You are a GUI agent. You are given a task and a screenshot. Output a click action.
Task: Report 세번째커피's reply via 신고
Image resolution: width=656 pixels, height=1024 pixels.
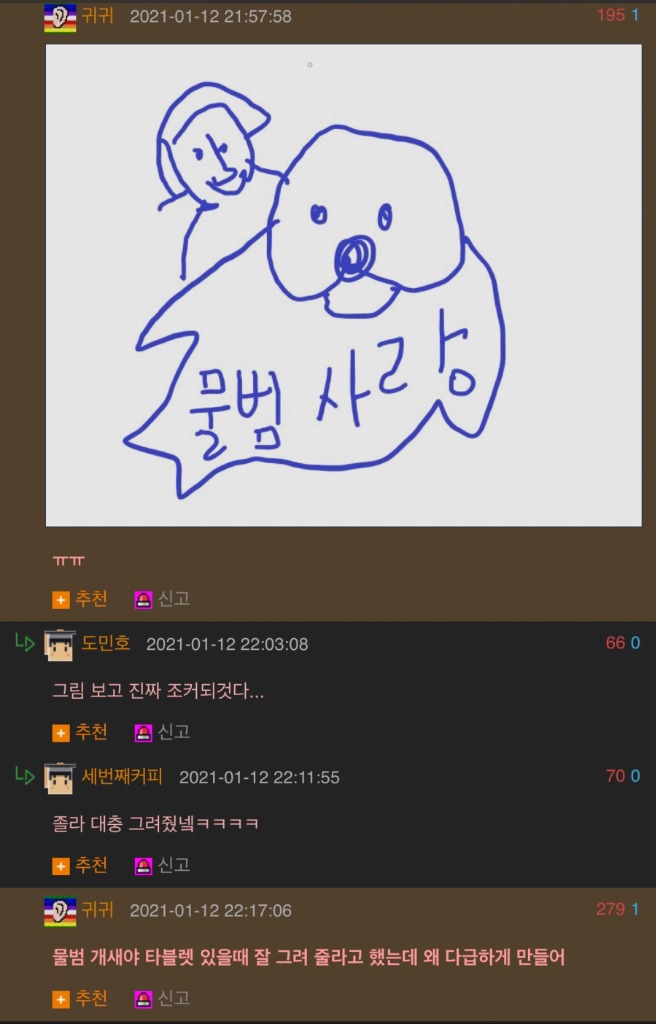click(163, 865)
